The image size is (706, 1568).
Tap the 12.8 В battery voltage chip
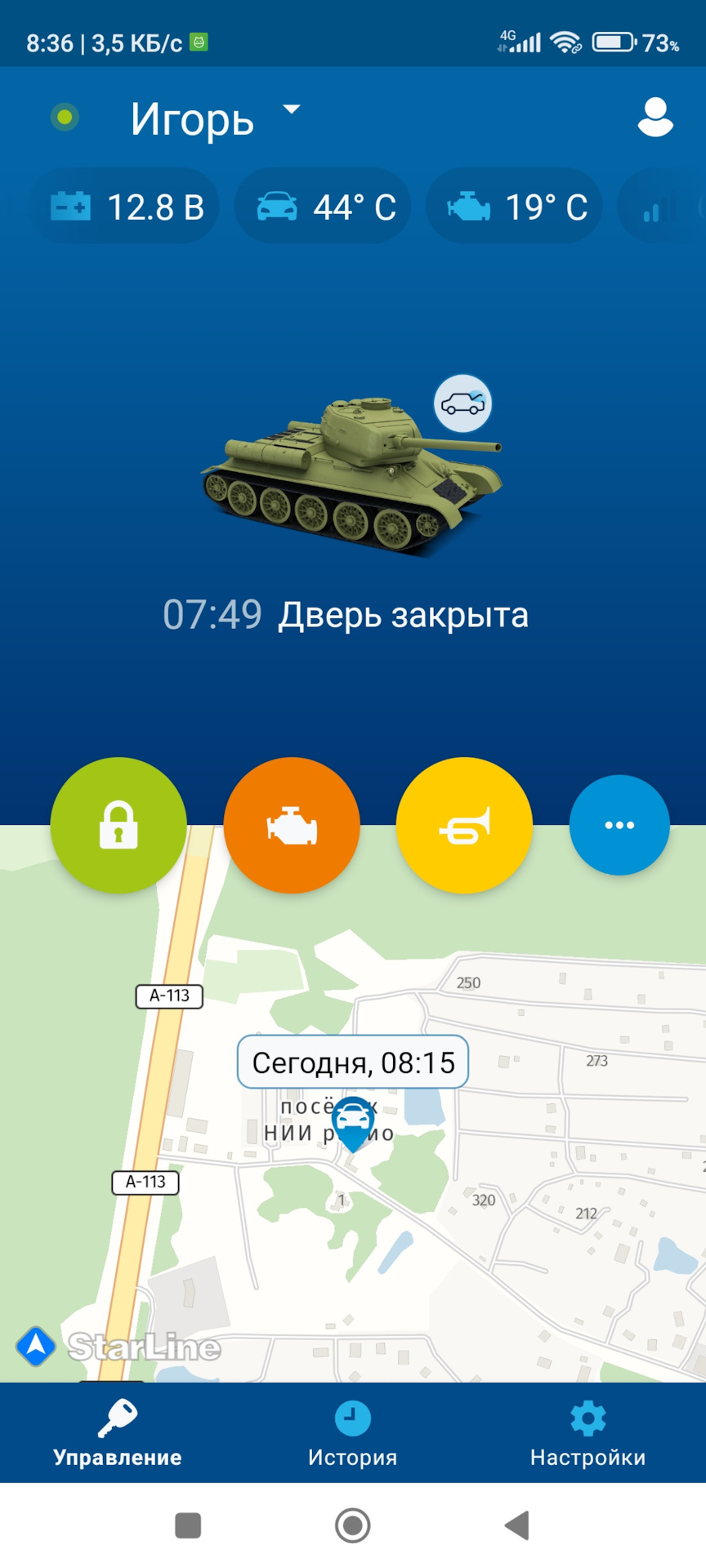pyautogui.click(x=125, y=207)
